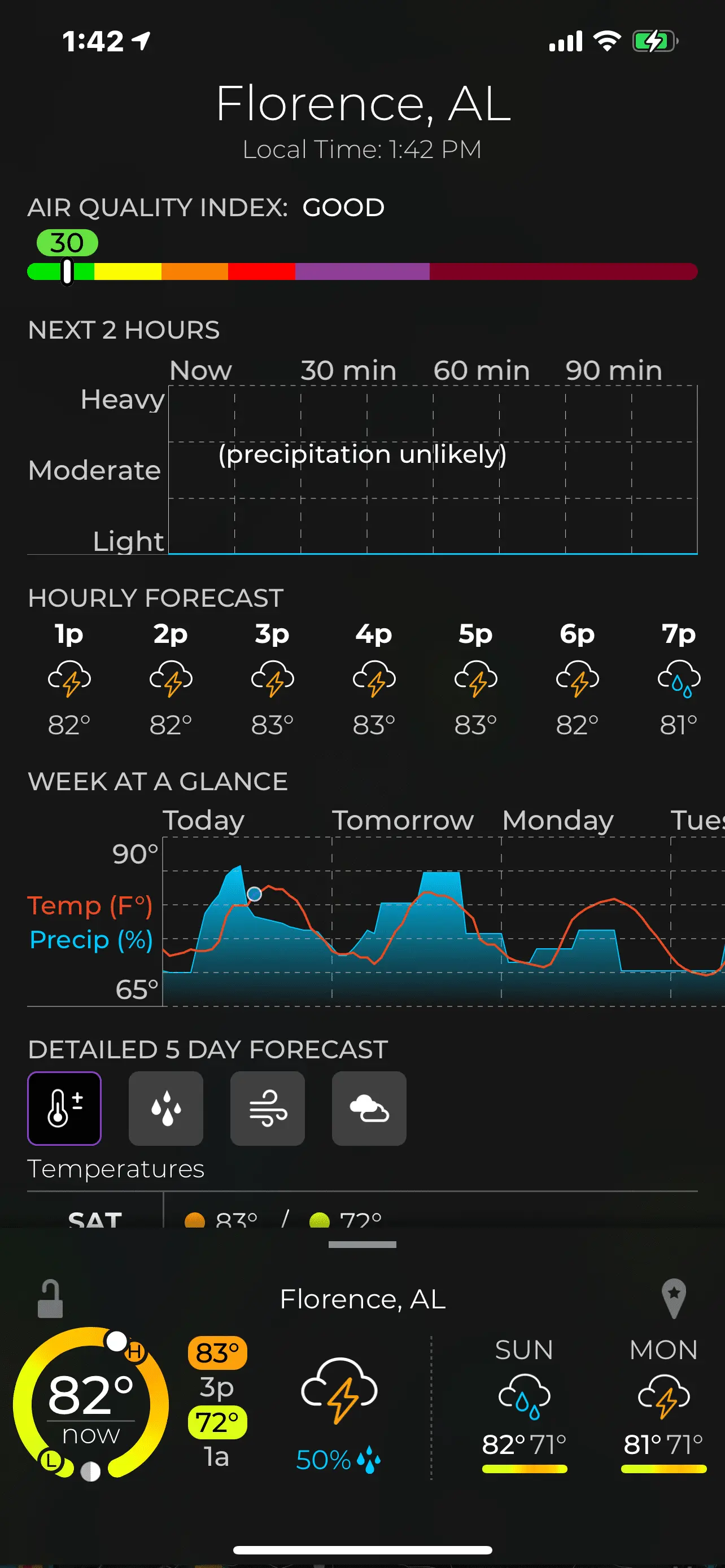Open the 3p hourly forecast
This screenshot has width=725, height=1568.
coord(272,678)
